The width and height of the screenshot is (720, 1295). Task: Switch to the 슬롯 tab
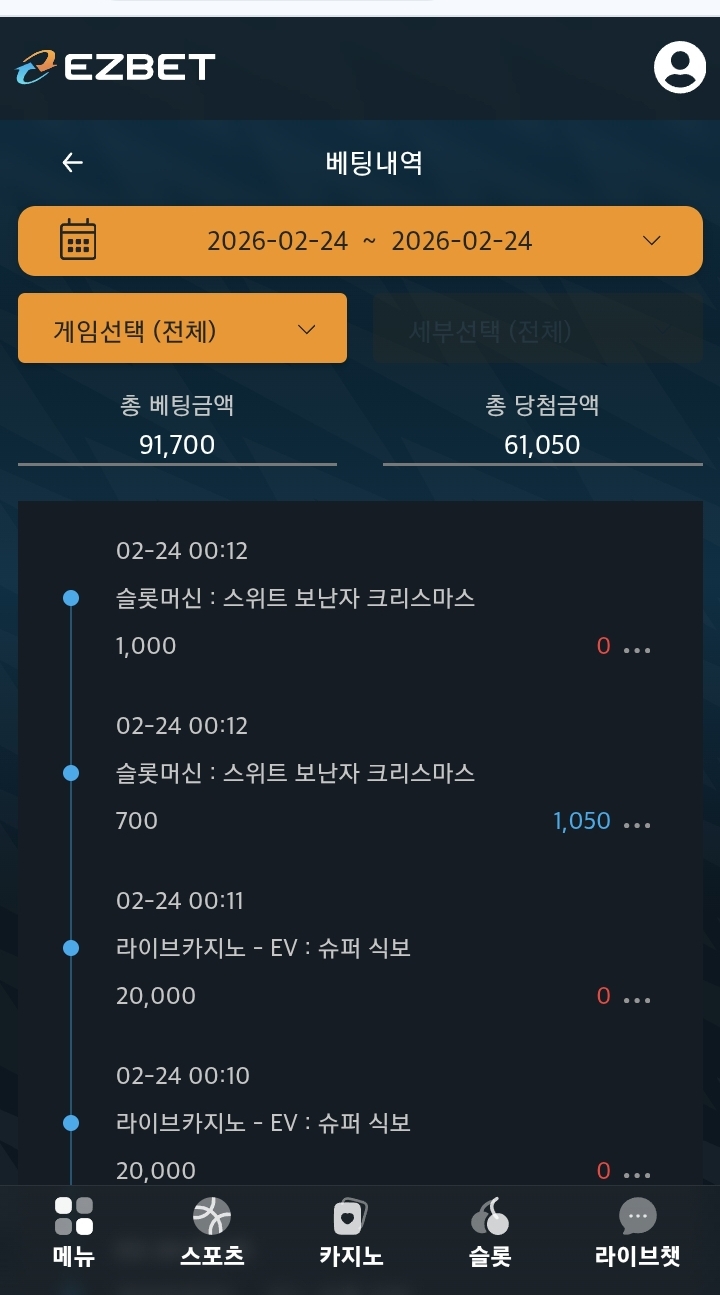tap(490, 1234)
